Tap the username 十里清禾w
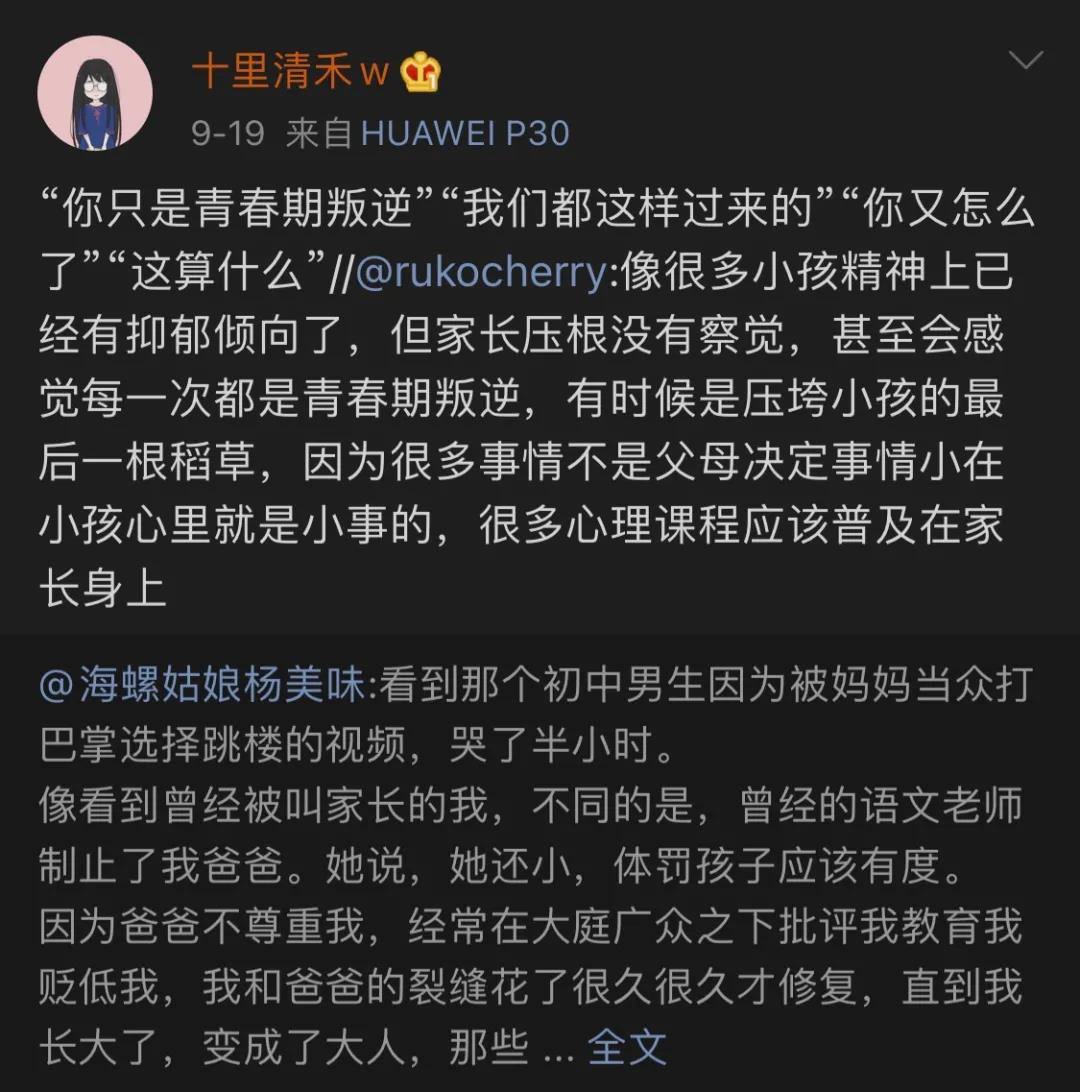Viewport: 1080px width, 1092px height. [x=290, y=71]
